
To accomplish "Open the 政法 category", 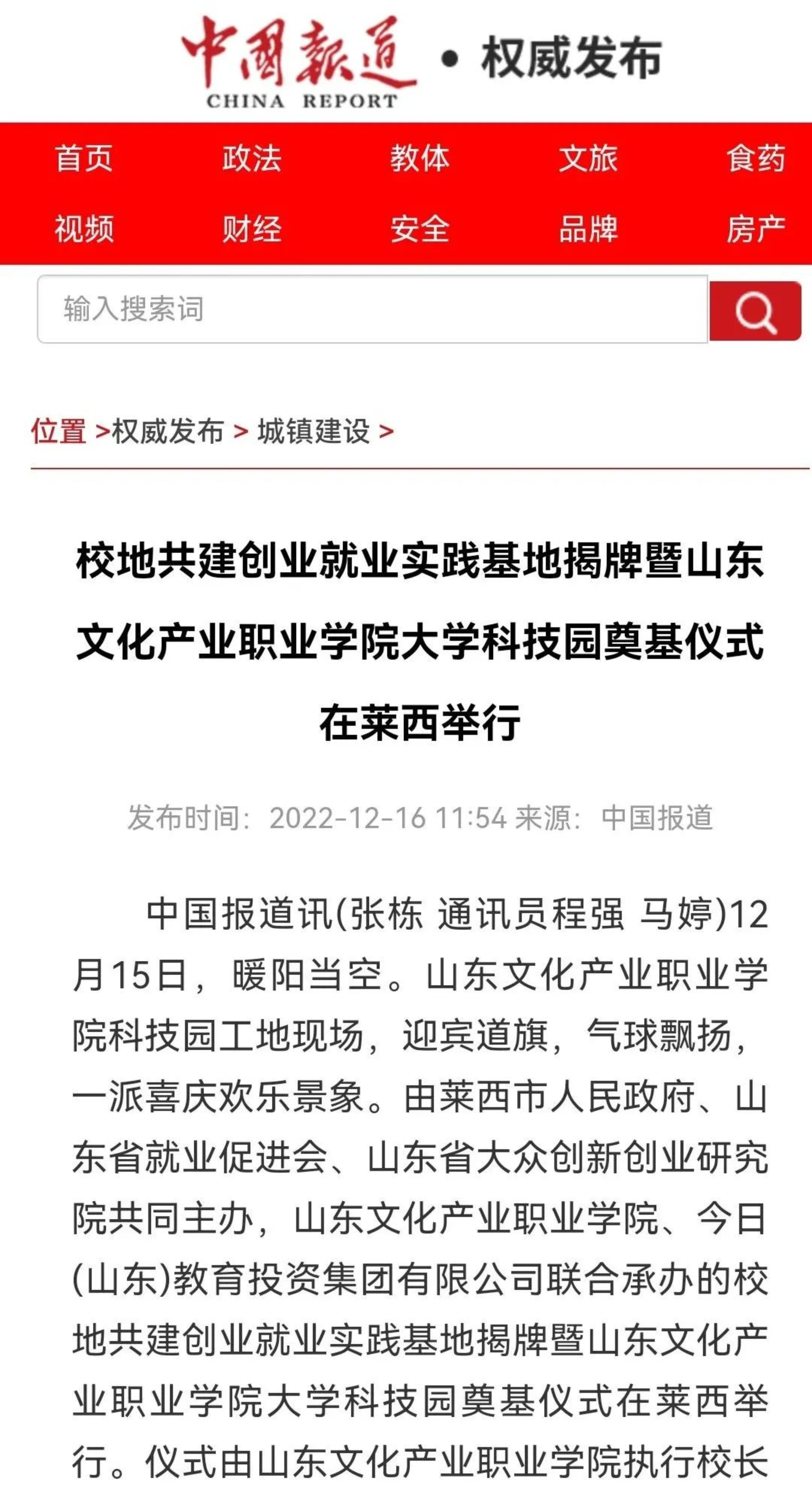I will tap(252, 158).
